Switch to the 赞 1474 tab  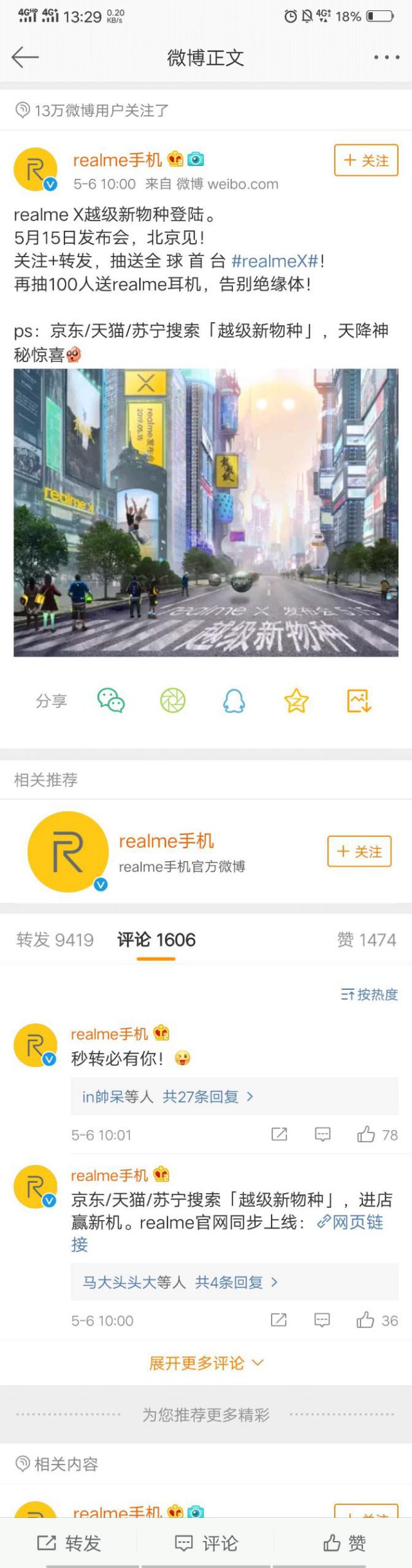tap(366, 940)
